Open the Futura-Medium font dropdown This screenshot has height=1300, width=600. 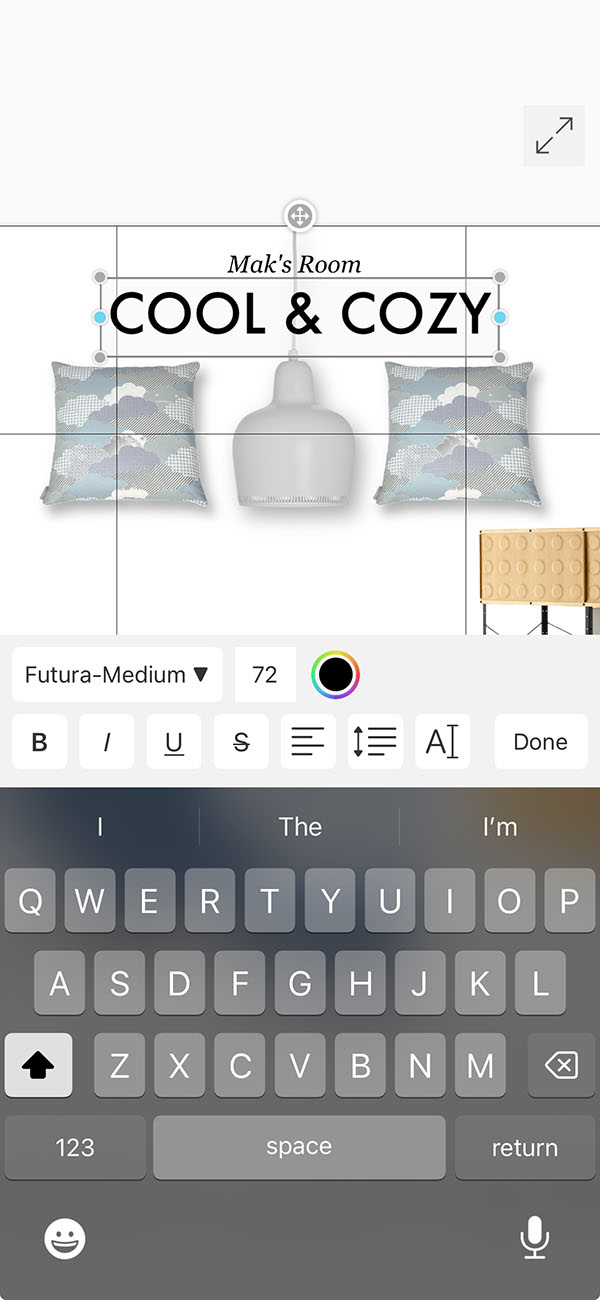pyautogui.click(x=117, y=674)
